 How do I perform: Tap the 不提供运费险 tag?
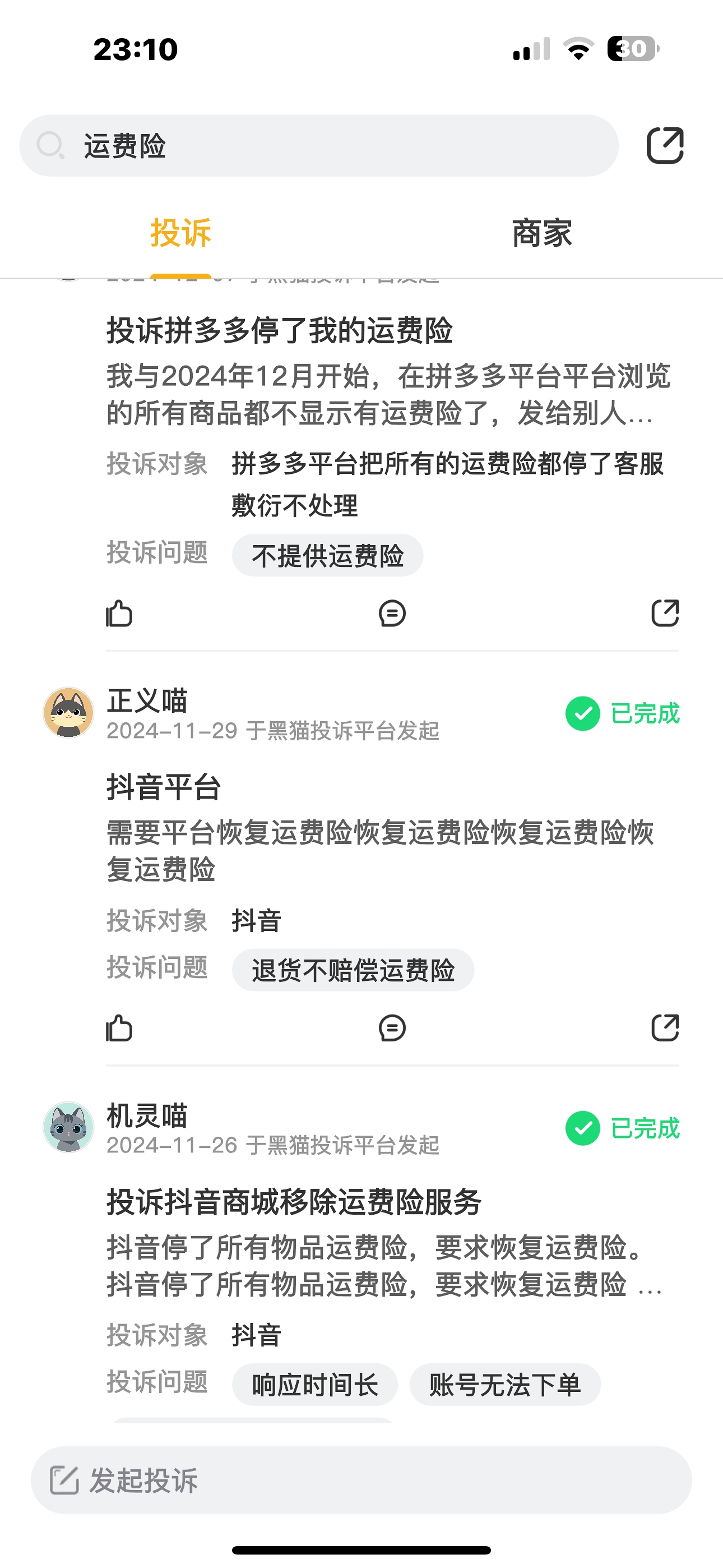coord(327,556)
